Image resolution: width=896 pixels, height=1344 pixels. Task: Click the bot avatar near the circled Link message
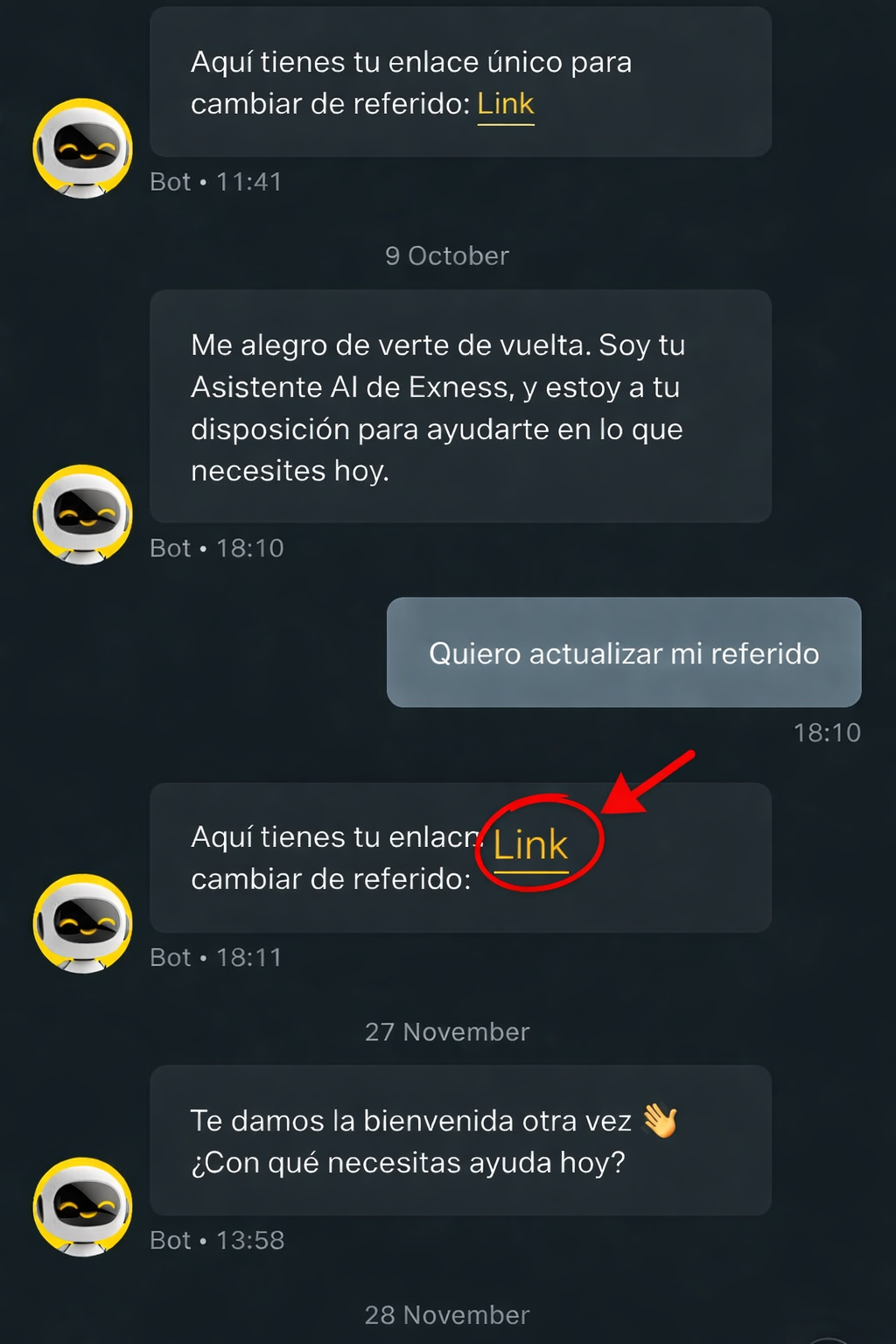[x=83, y=923]
